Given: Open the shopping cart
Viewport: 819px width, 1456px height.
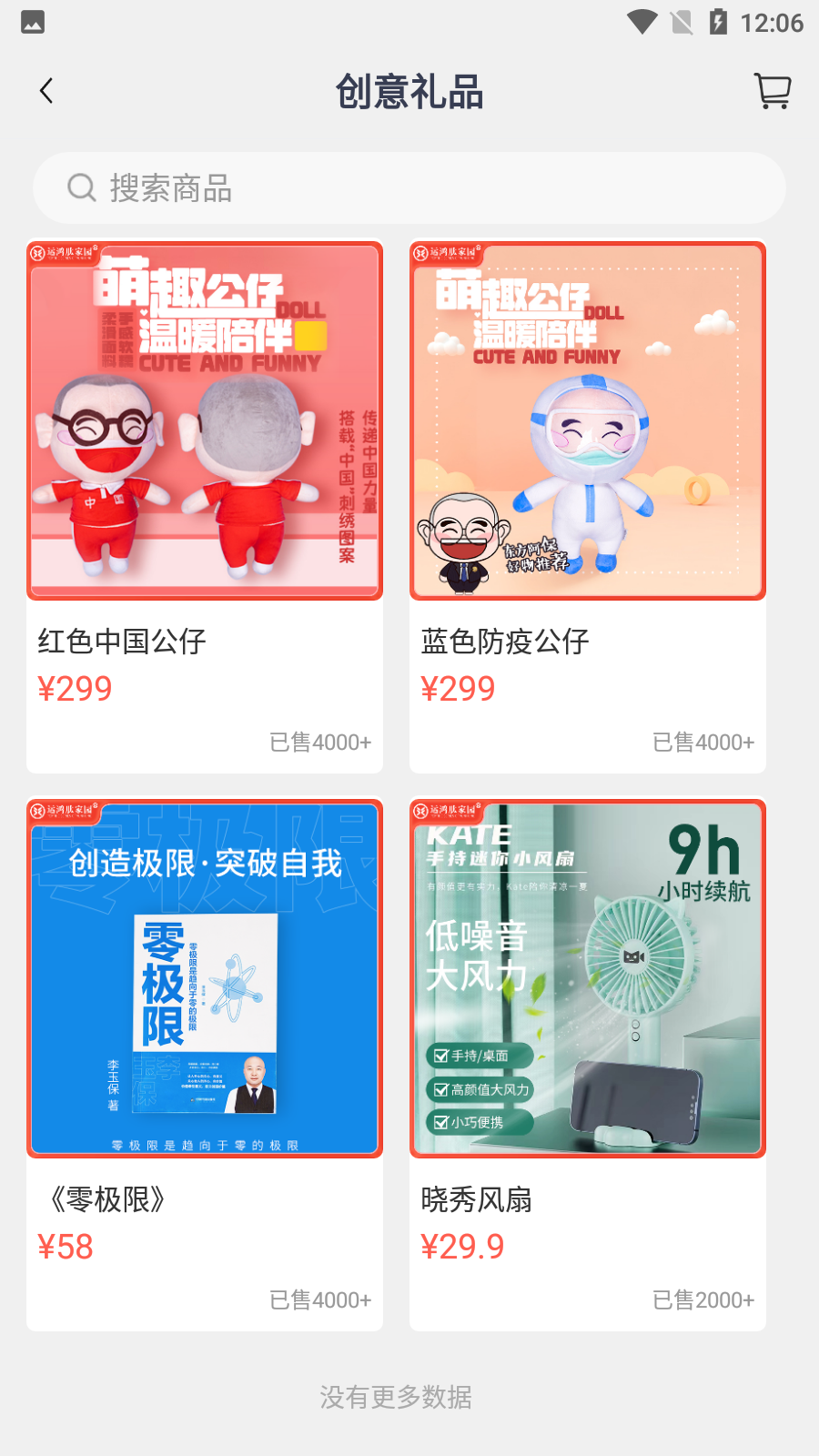Looking at the screenshot, I should click(773, 91).
